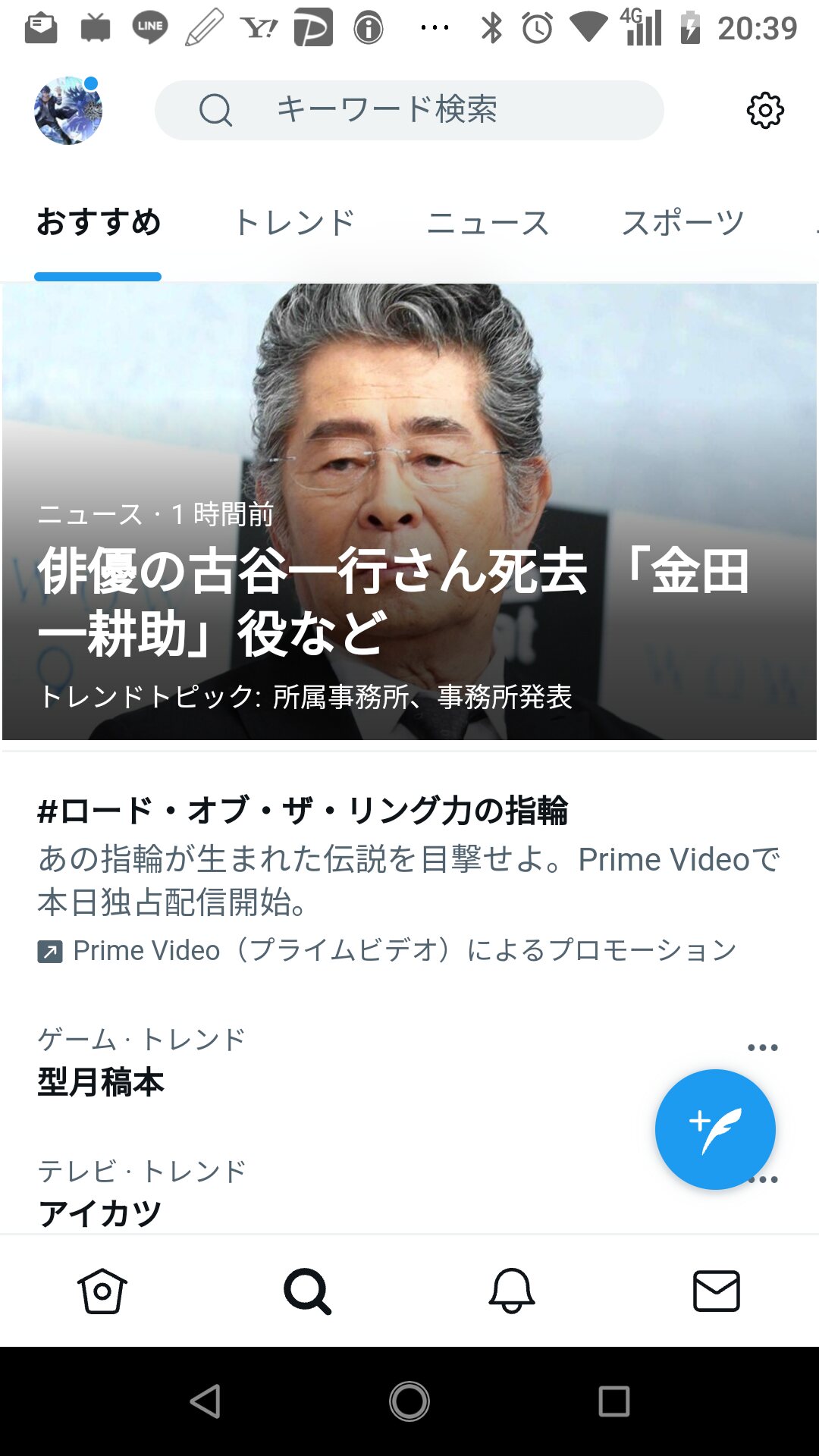Select the おすすめ tab

[99, 223]
